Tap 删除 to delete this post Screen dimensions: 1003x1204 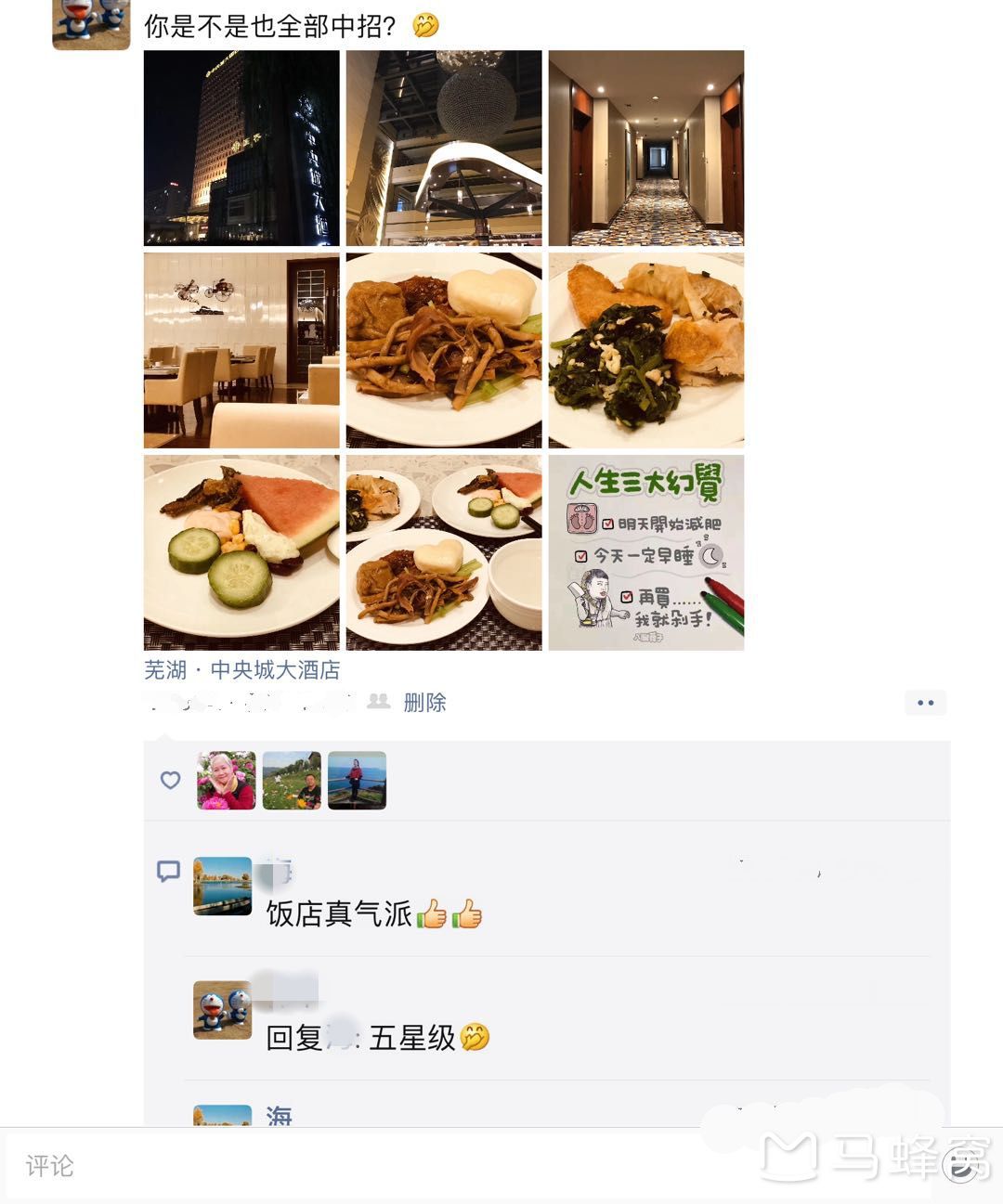pyautogui.click(x=424, y=703)
